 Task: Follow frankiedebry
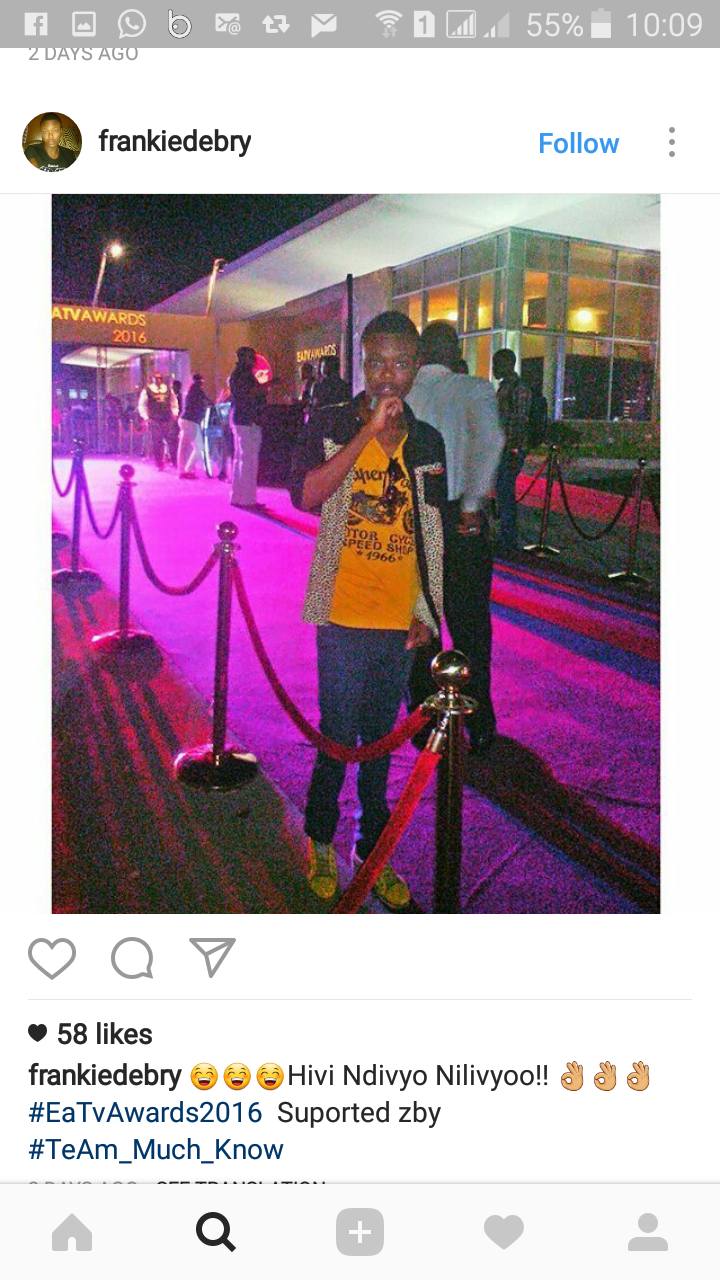click(x=578, y=143)
